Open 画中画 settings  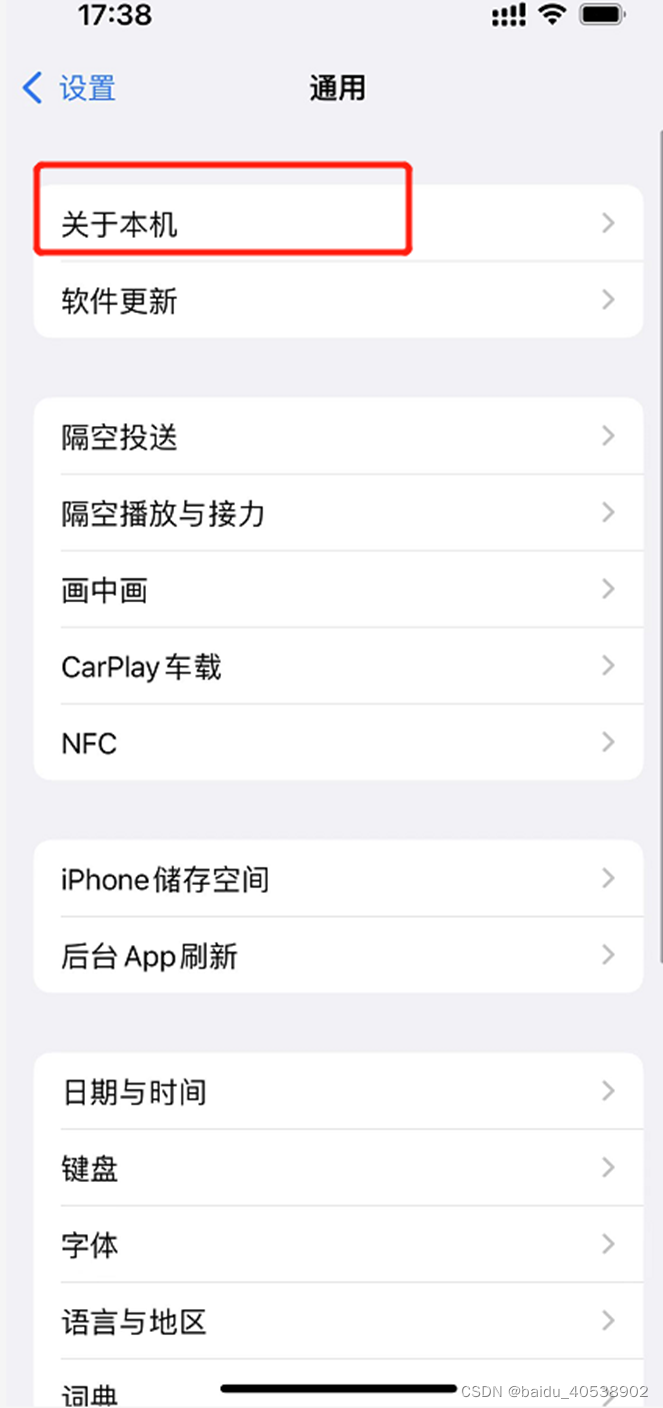tap(338, 590)
